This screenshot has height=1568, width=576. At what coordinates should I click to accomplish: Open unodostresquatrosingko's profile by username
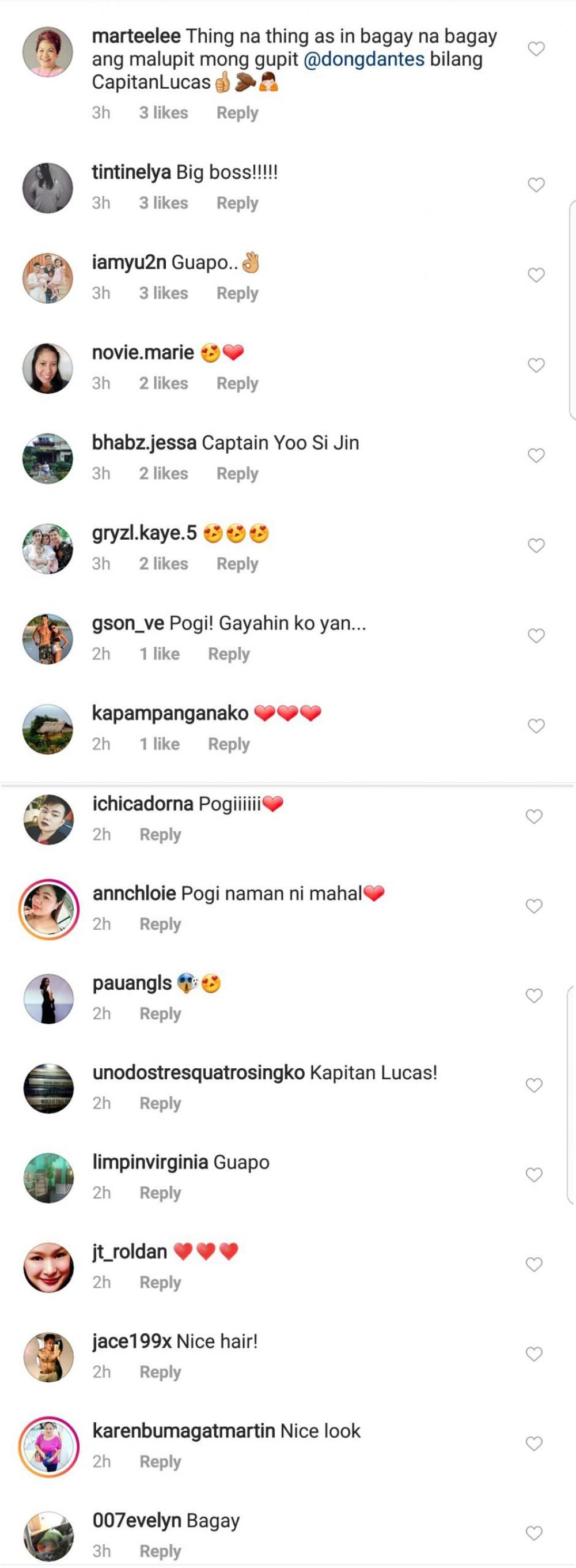pyautogui.click(x=198, y=1072)
